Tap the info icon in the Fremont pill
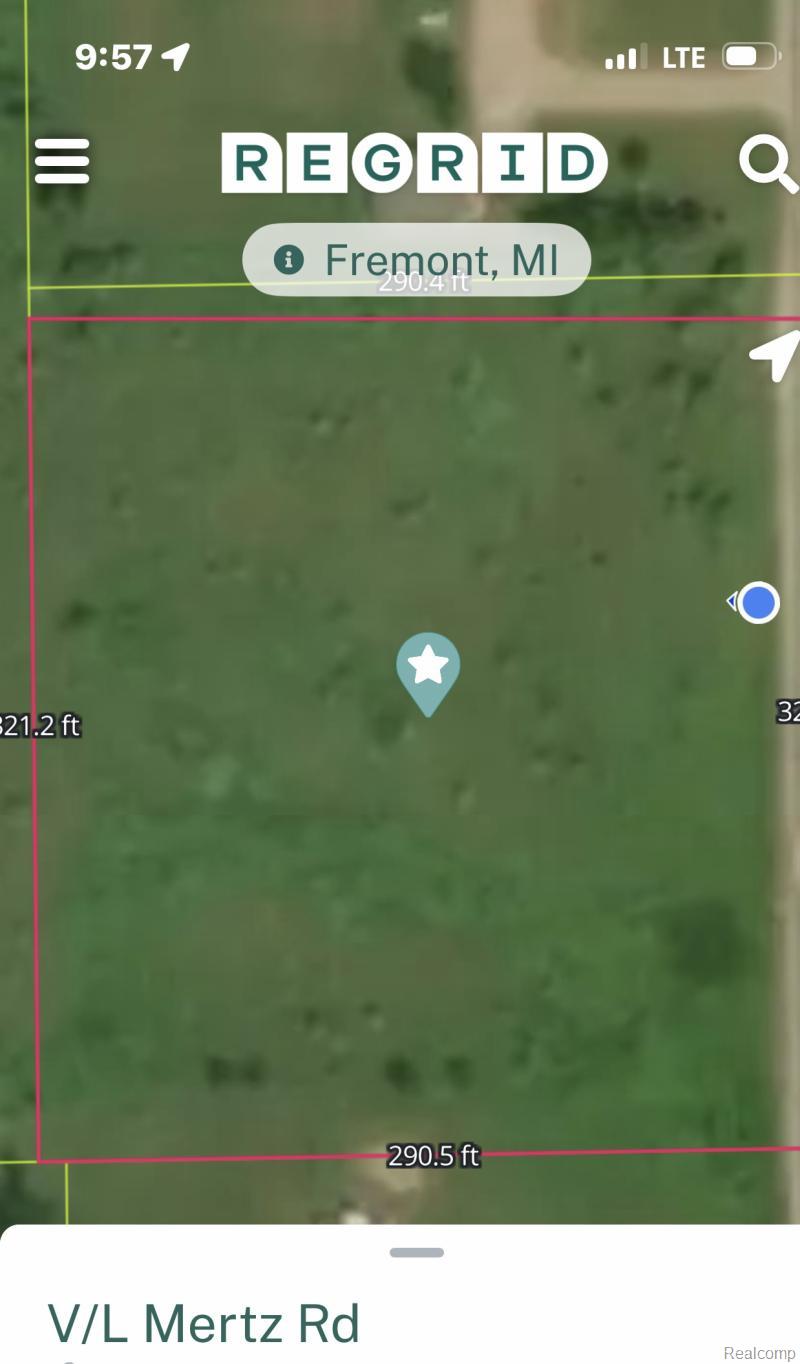 [289, 259]
